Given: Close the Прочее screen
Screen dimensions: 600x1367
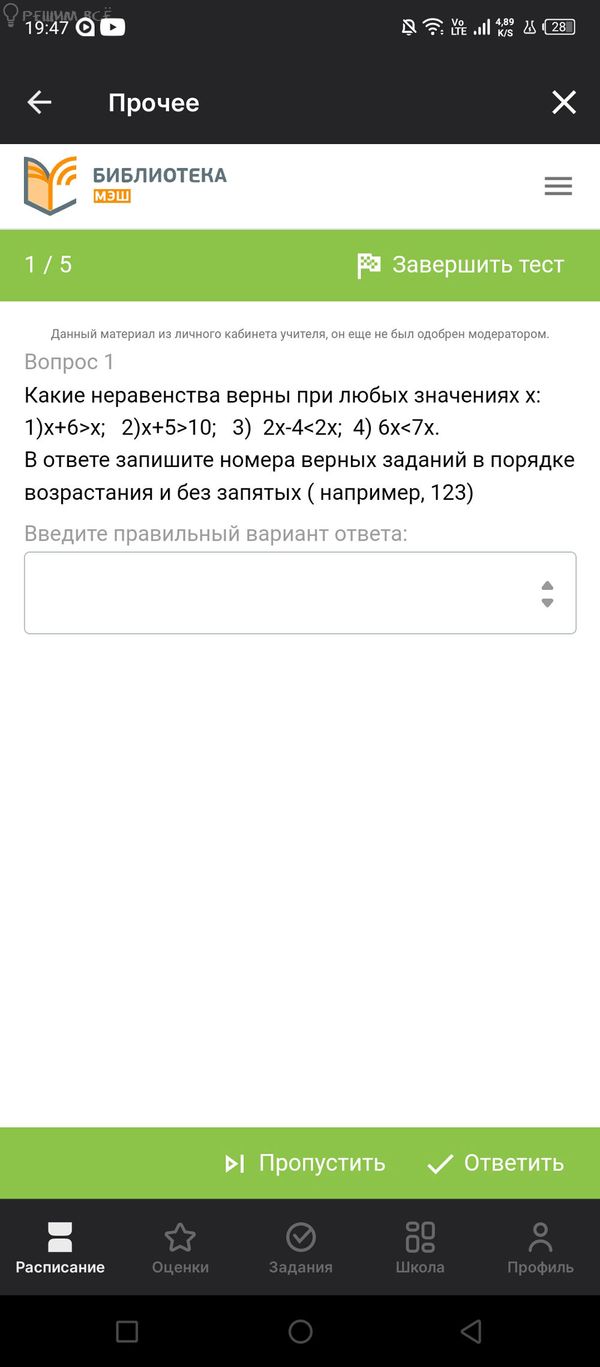Looking at the screenshot, I should 564,102.
